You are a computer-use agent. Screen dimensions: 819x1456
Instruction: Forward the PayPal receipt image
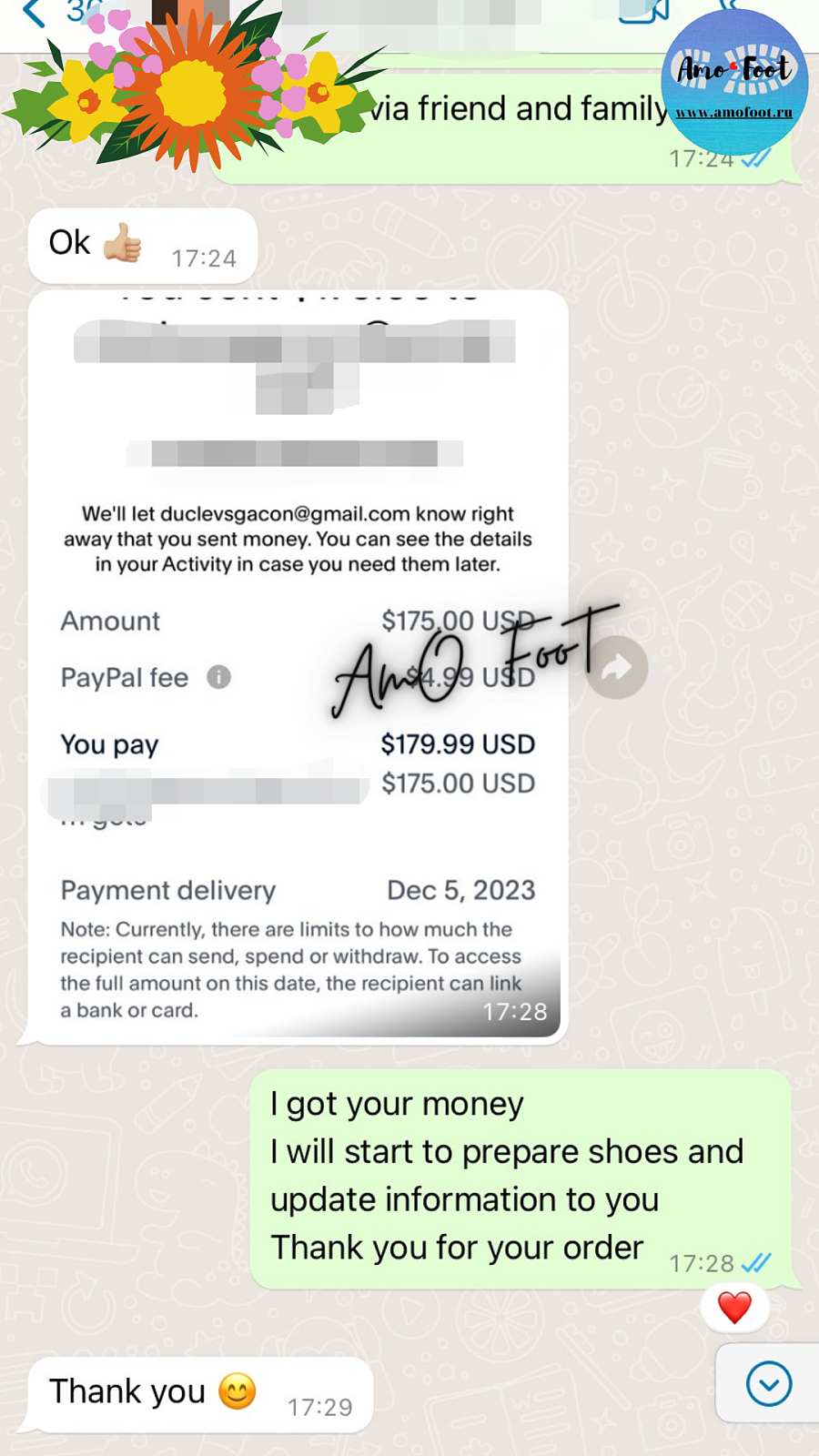(x=616, y=668)
